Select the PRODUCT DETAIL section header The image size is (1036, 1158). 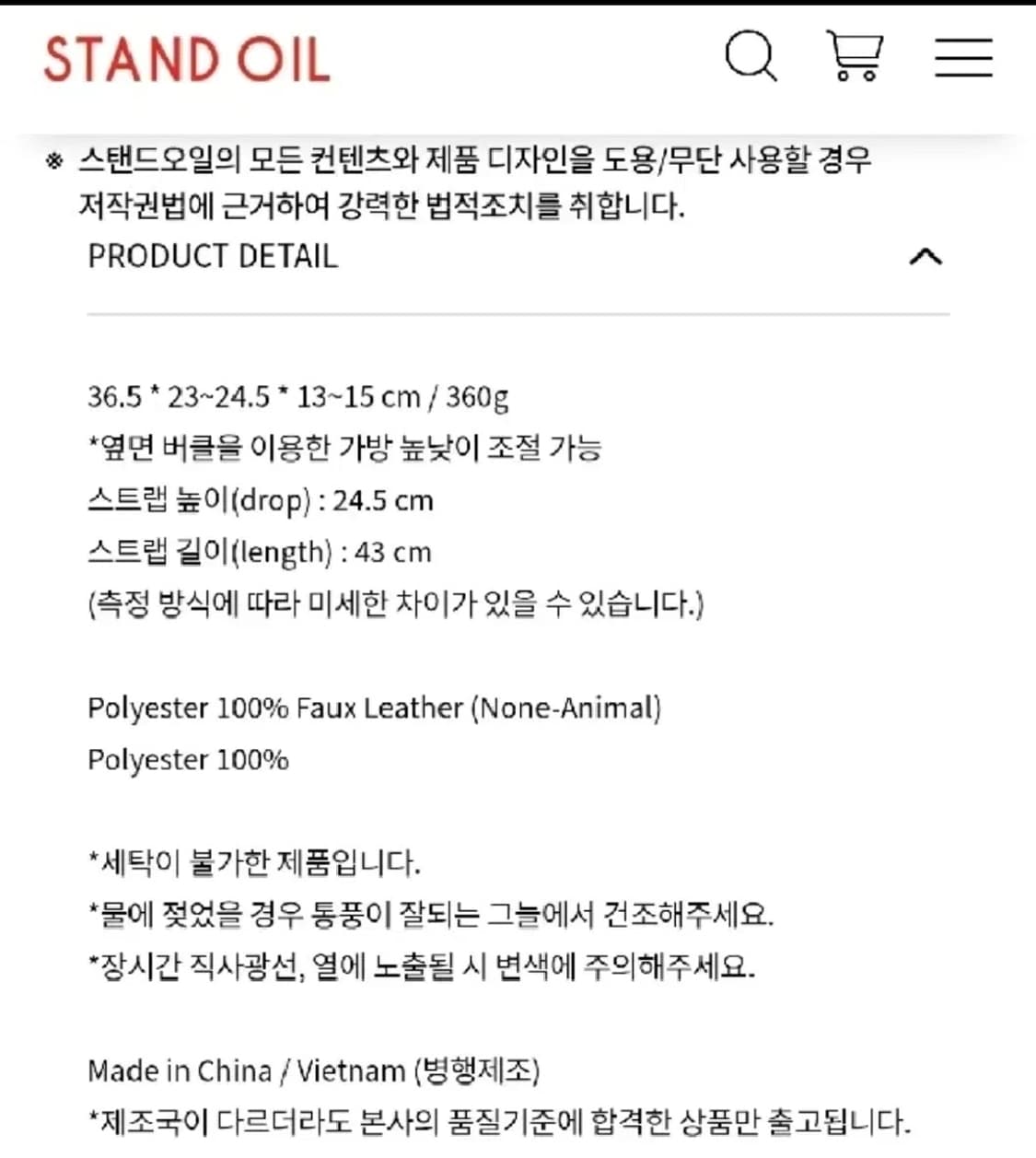tap(212, 257)
